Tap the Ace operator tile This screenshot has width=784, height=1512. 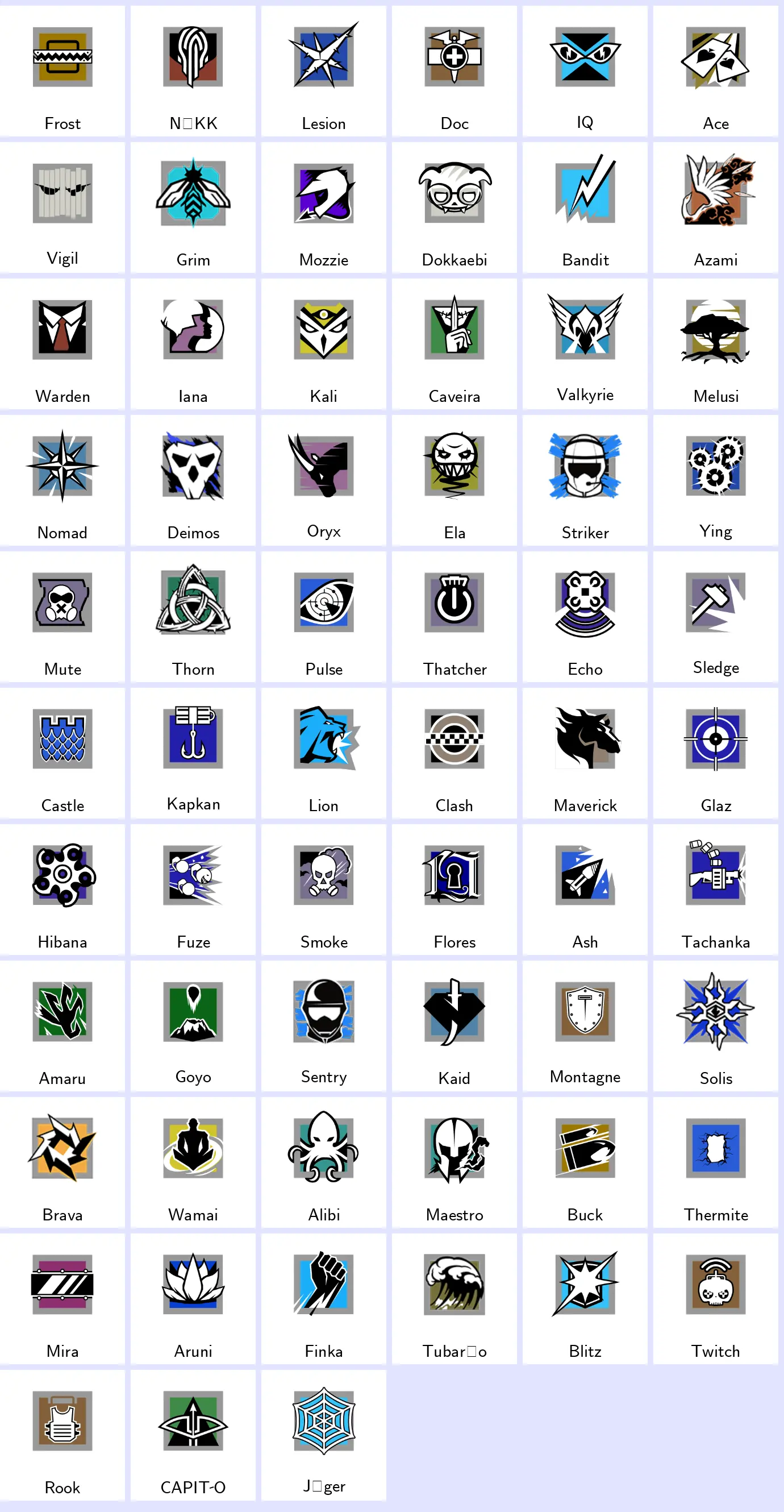pyautogui.click(x=715, y=72)
